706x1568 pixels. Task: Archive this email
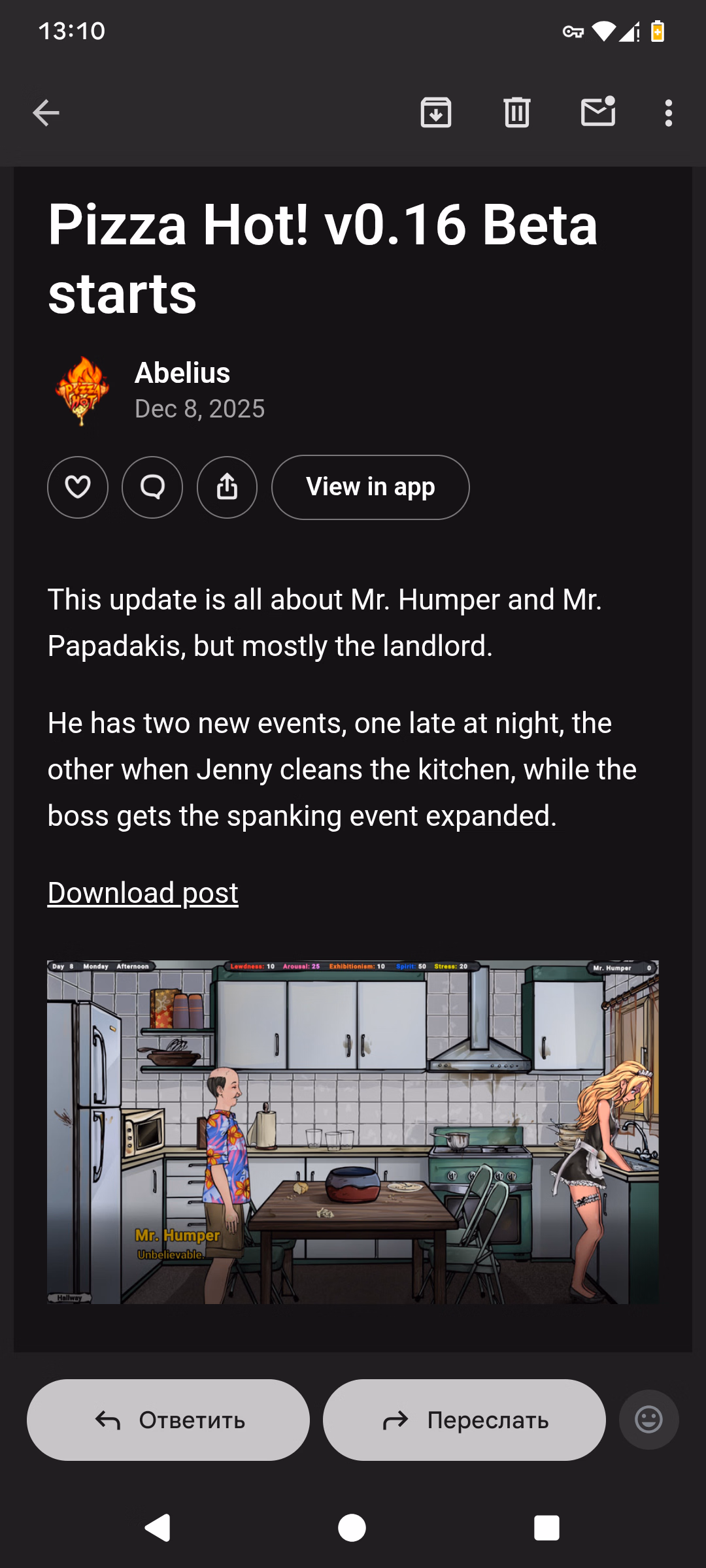coord(435,113)
